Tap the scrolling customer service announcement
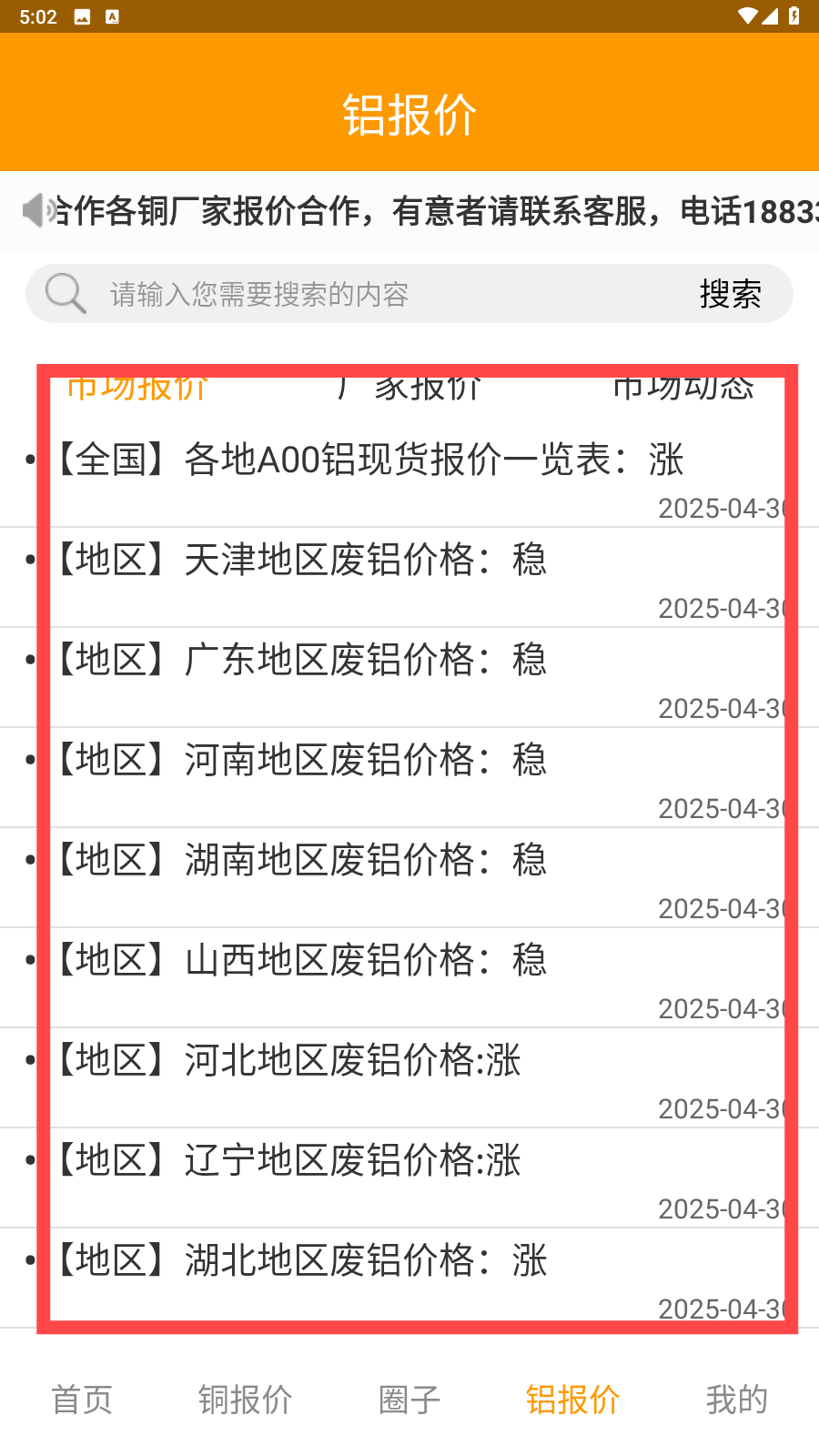 pyautogui.click(x=432, y=211)
